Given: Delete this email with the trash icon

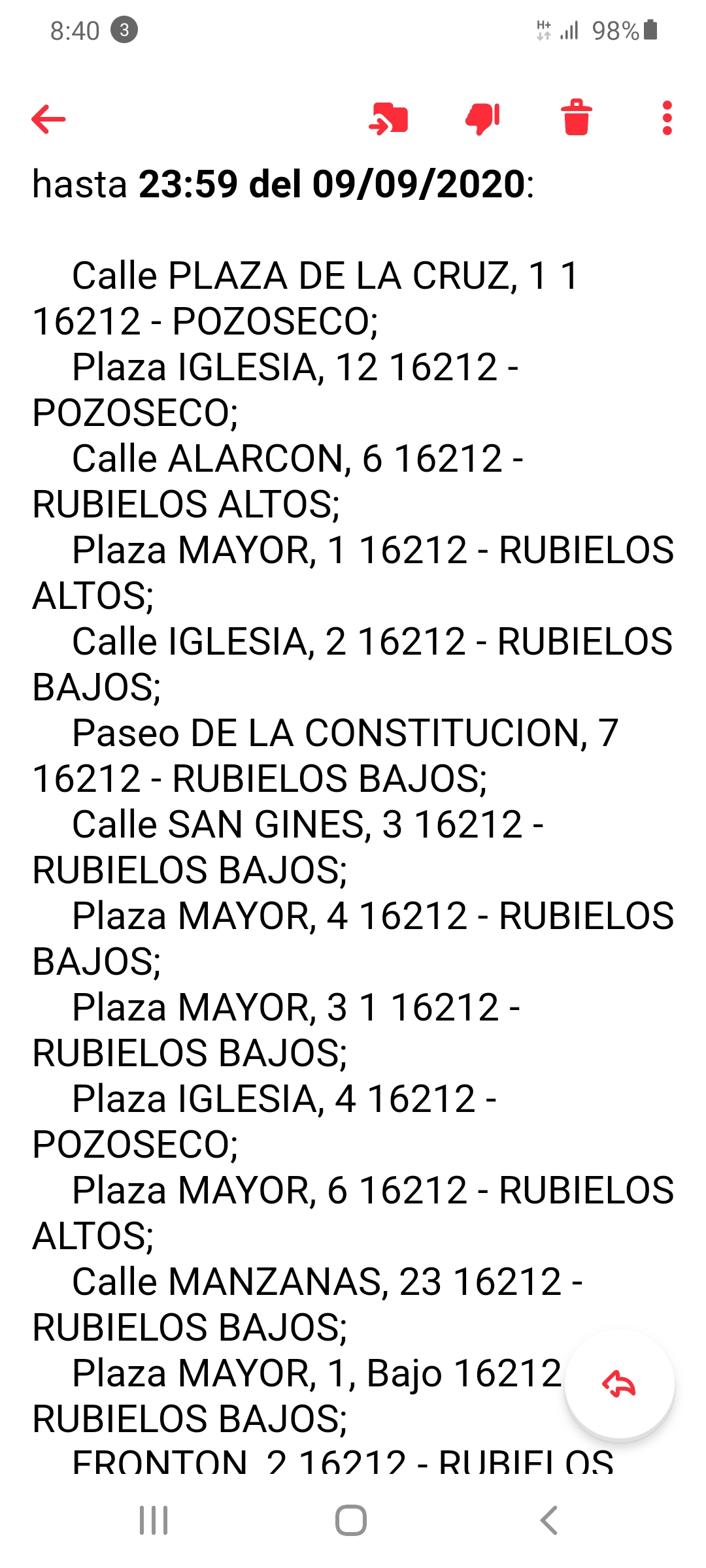Looking at the screenshot, I should (577, 118).
